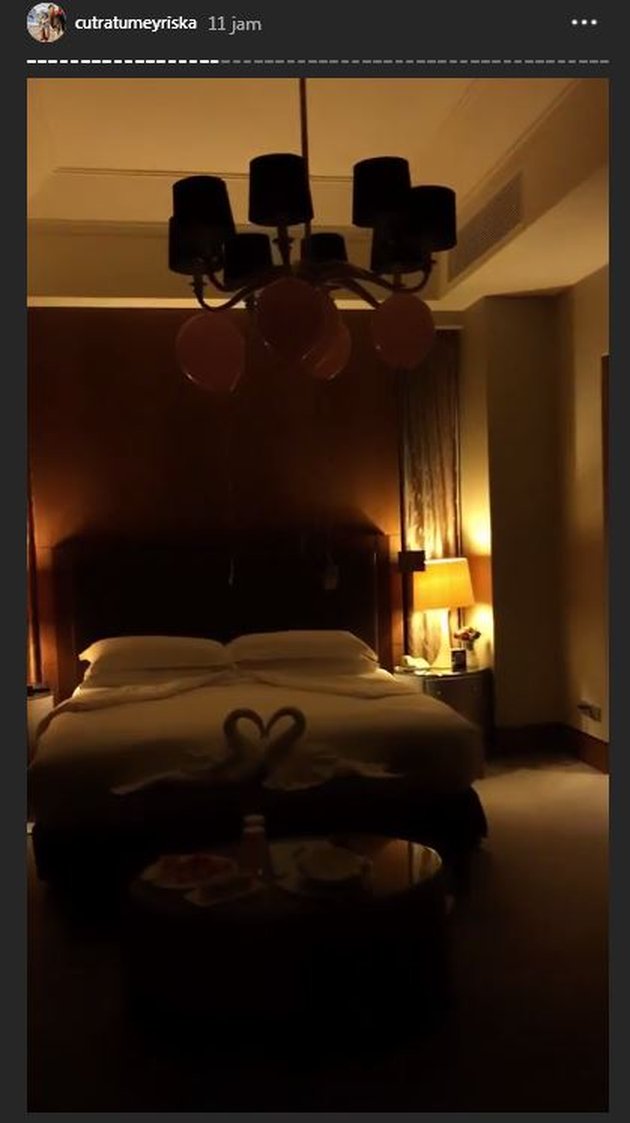Tap the cutratumeyriska username
Image resolution: width=630 pixels, height=1123 pixels.
136,24
